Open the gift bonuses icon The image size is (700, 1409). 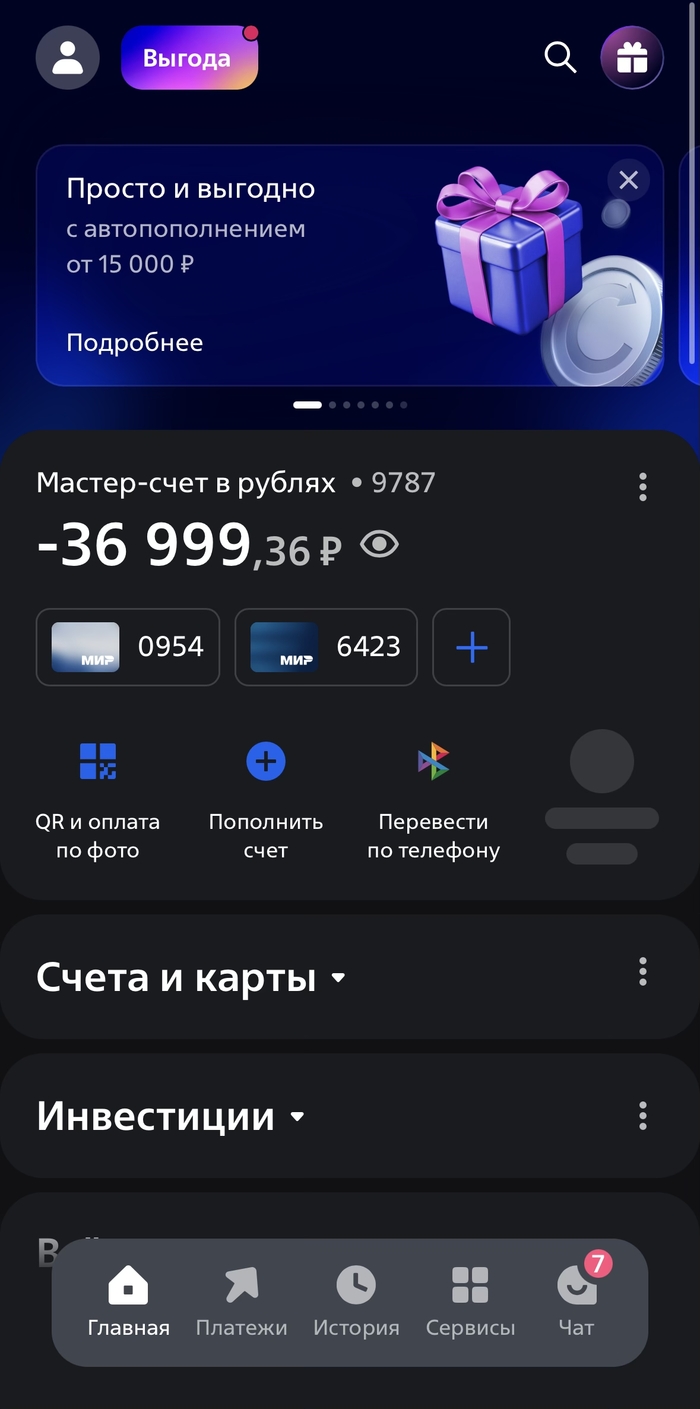(631, 58)
